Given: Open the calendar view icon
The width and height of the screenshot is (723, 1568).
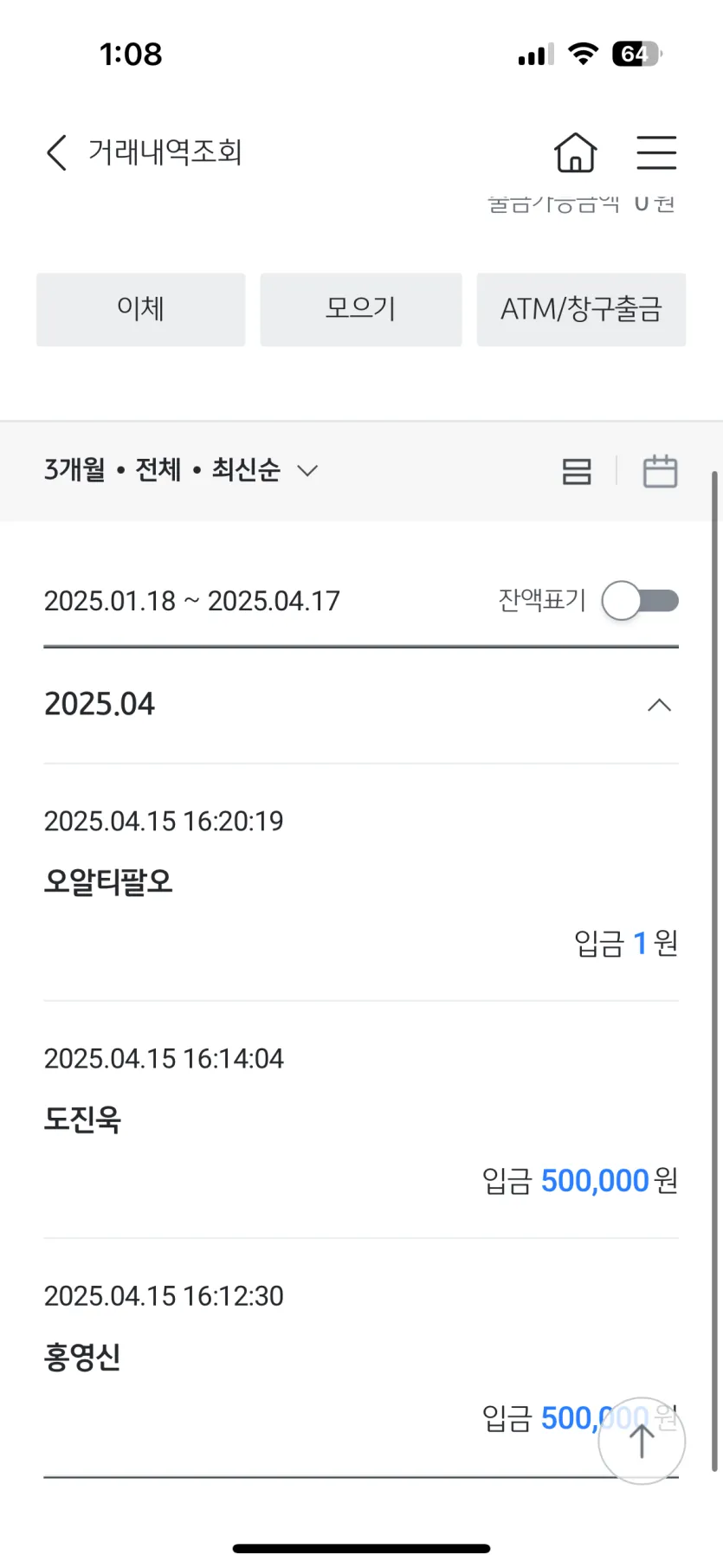Looking at the screenshot, I should pyautogui.click(x=660, y=472).
